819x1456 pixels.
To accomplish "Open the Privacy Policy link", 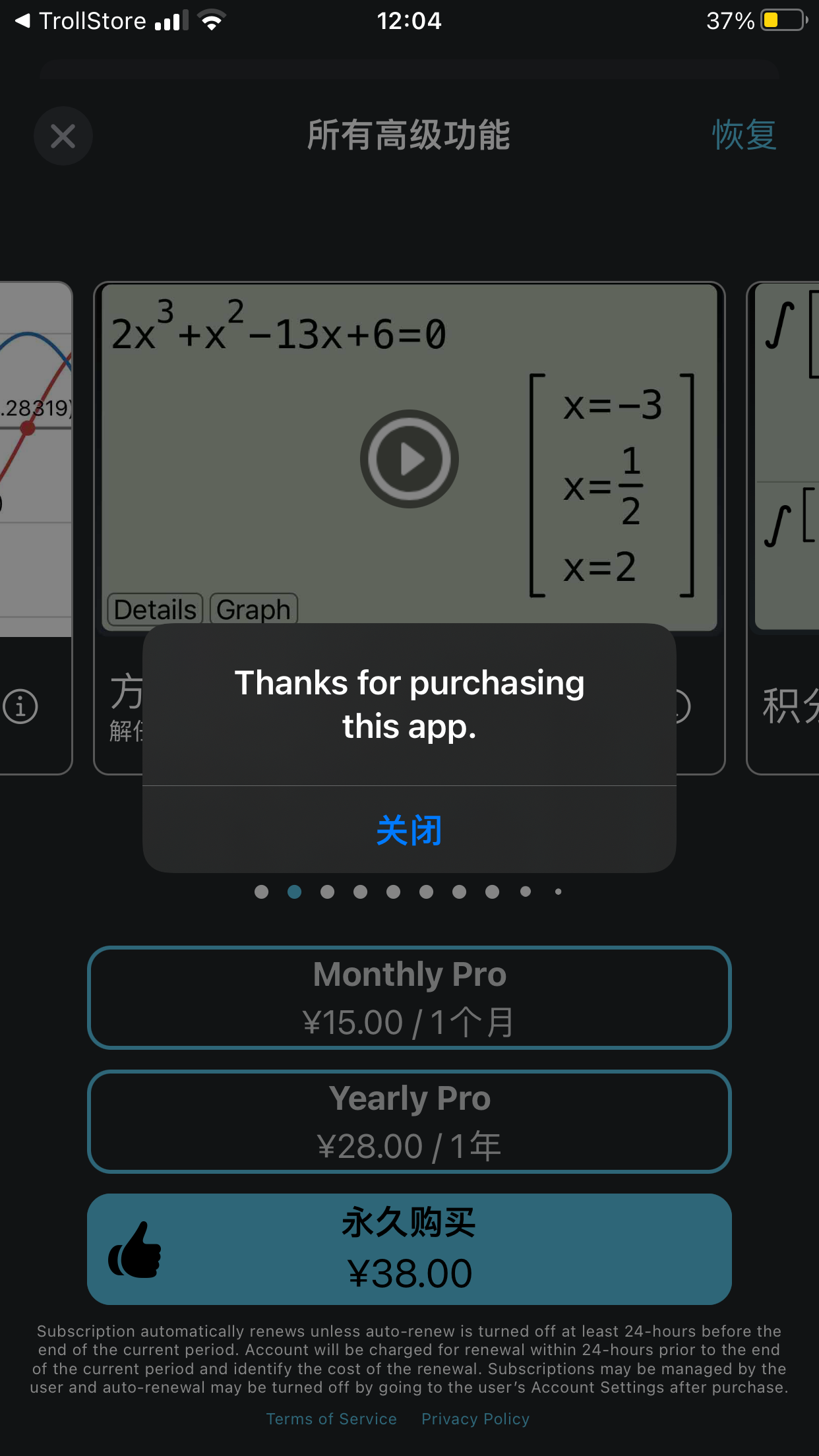I will click(475, 1418).
